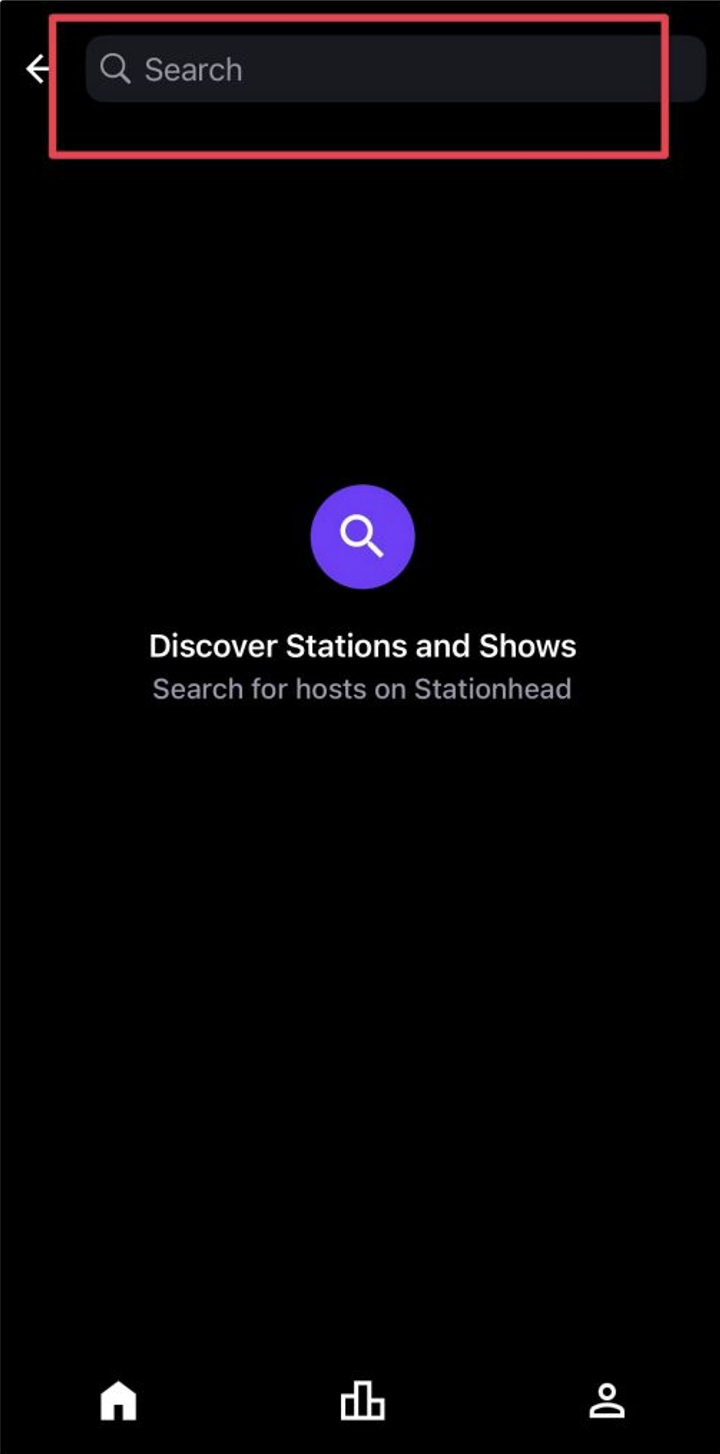Go back using the arrow icon
This screenshot has height=1454, width=720.
[38, 69]
